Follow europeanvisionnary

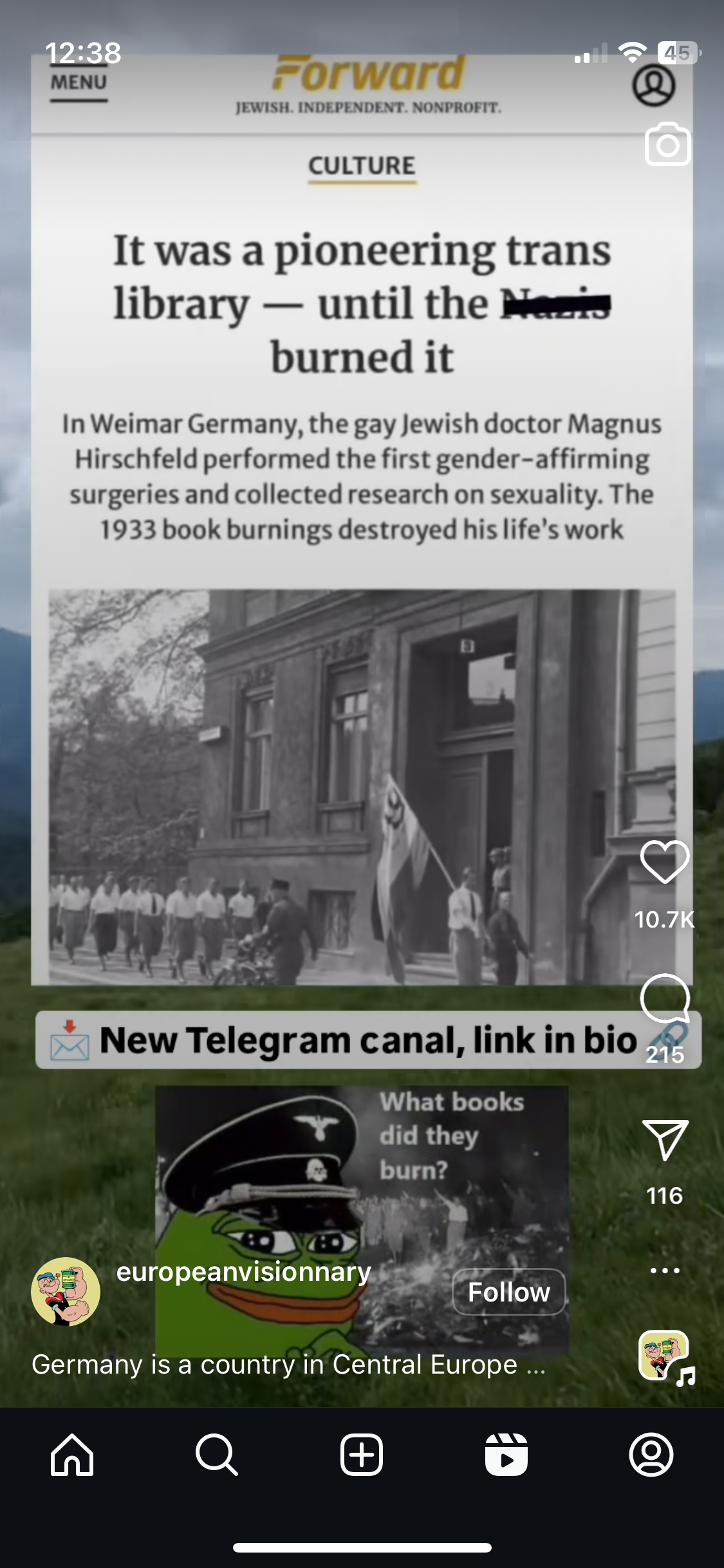tap(508, 1292)
